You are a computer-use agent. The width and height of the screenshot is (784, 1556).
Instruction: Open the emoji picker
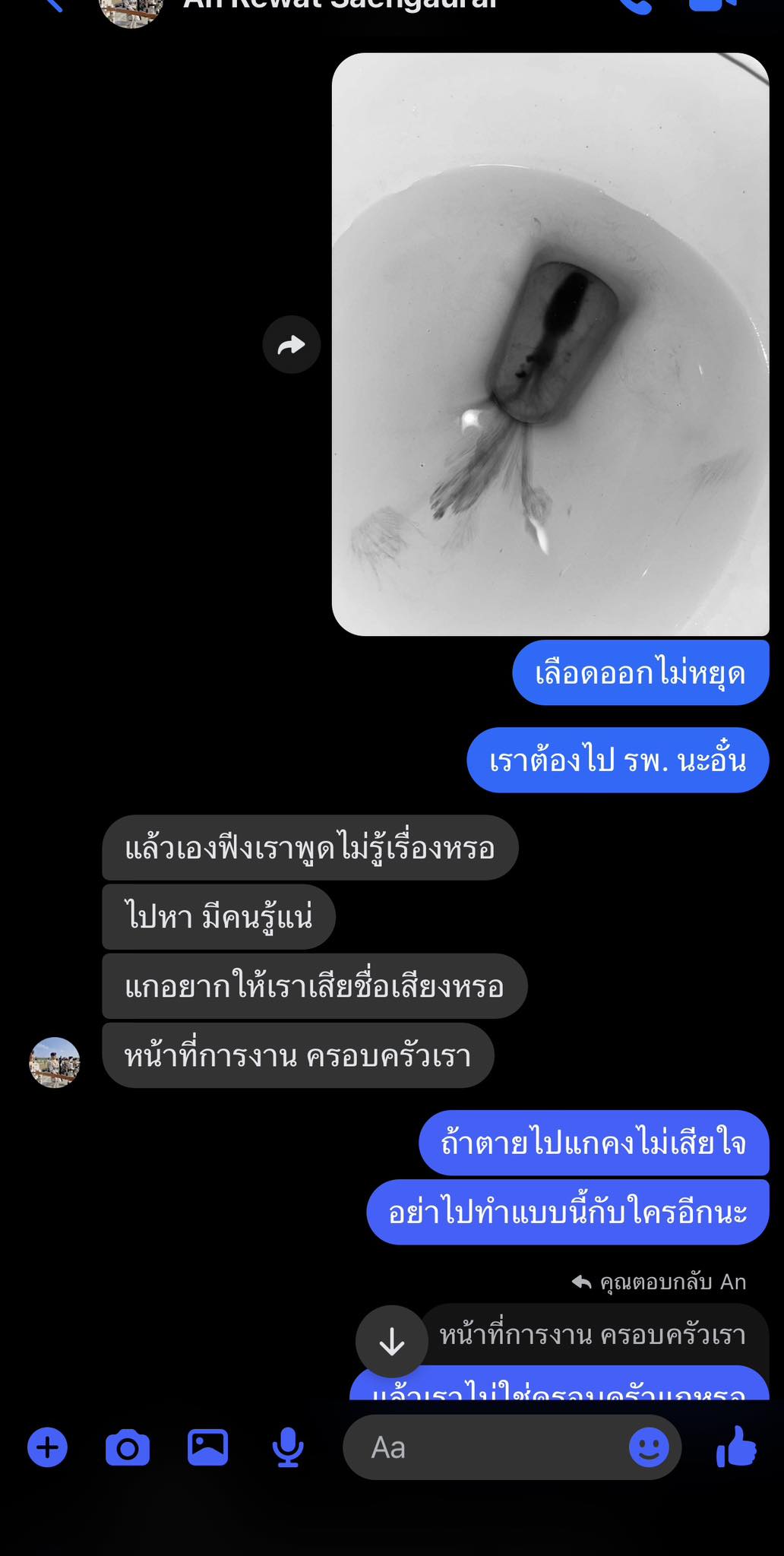[649, 1447]
